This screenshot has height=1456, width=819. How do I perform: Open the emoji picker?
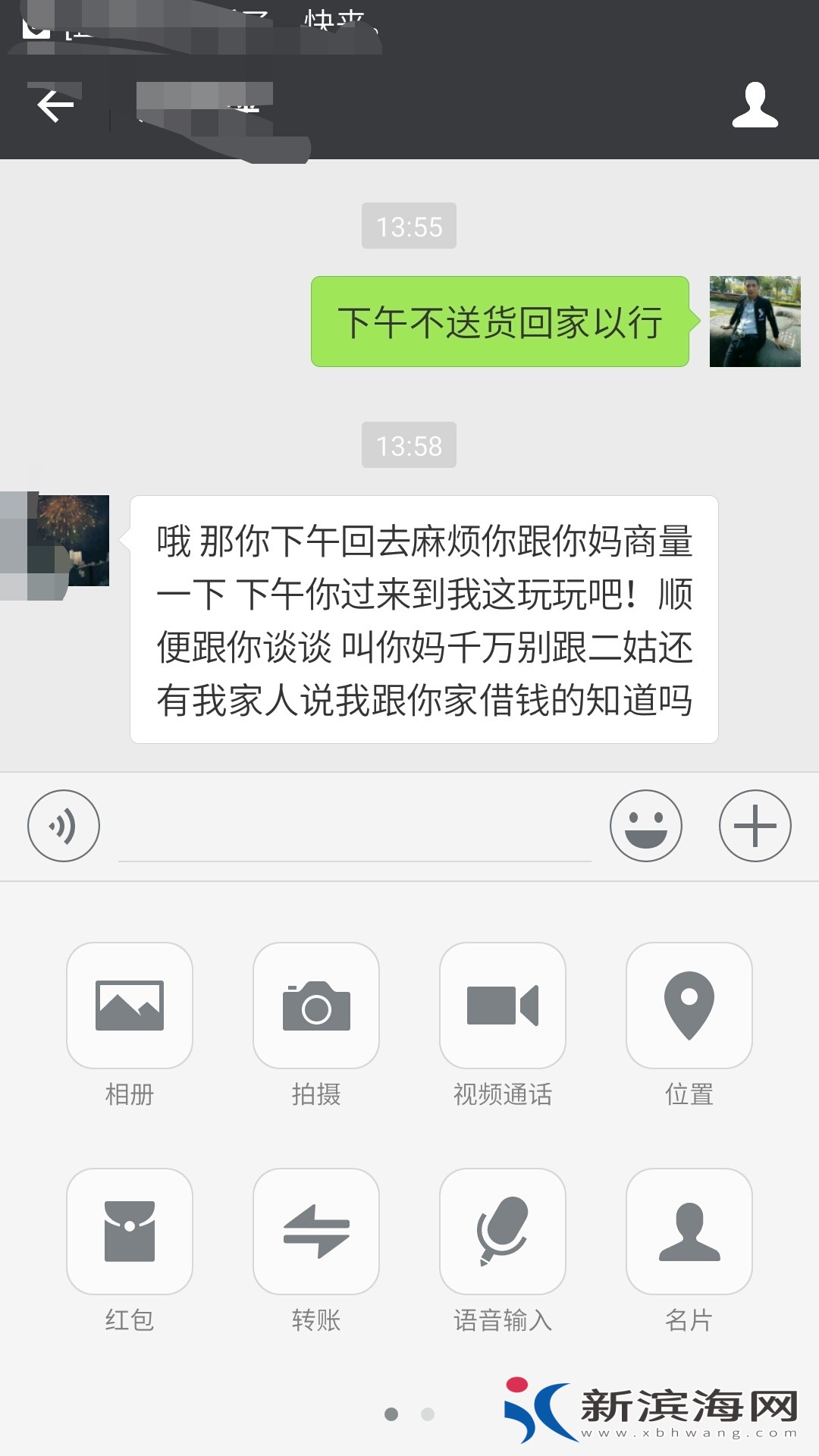(646, 826)
